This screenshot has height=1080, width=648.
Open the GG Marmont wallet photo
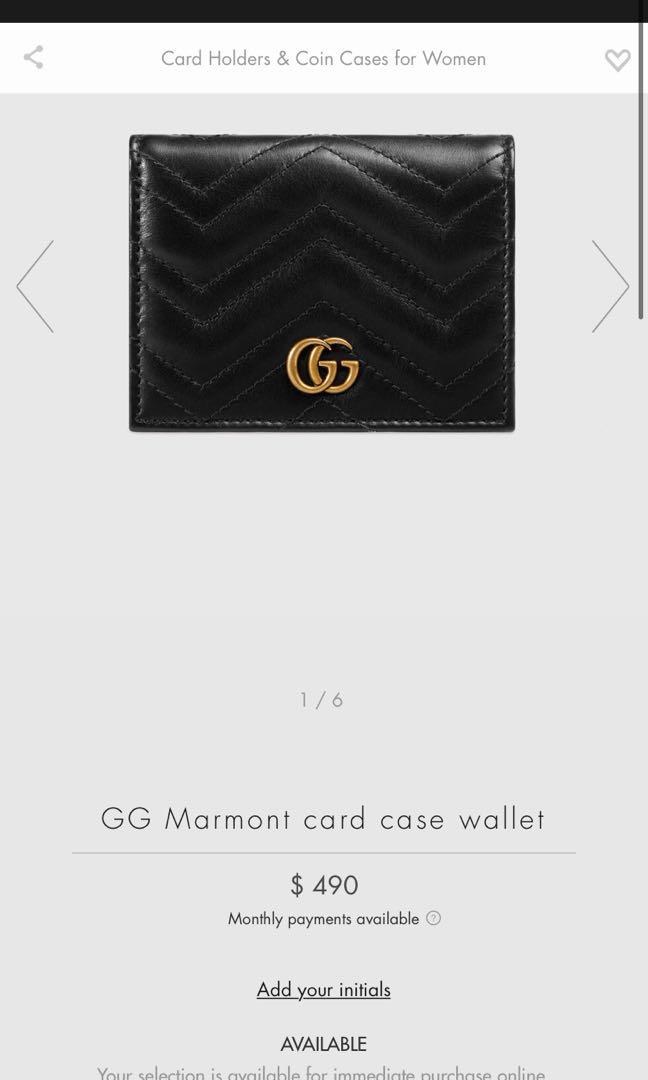(322, 283)
